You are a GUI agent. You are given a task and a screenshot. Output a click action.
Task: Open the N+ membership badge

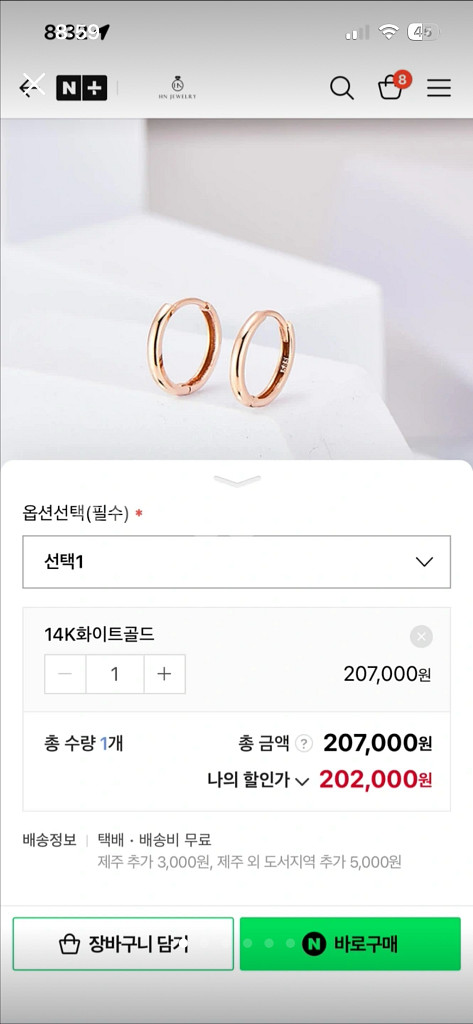tap(82, 88)
